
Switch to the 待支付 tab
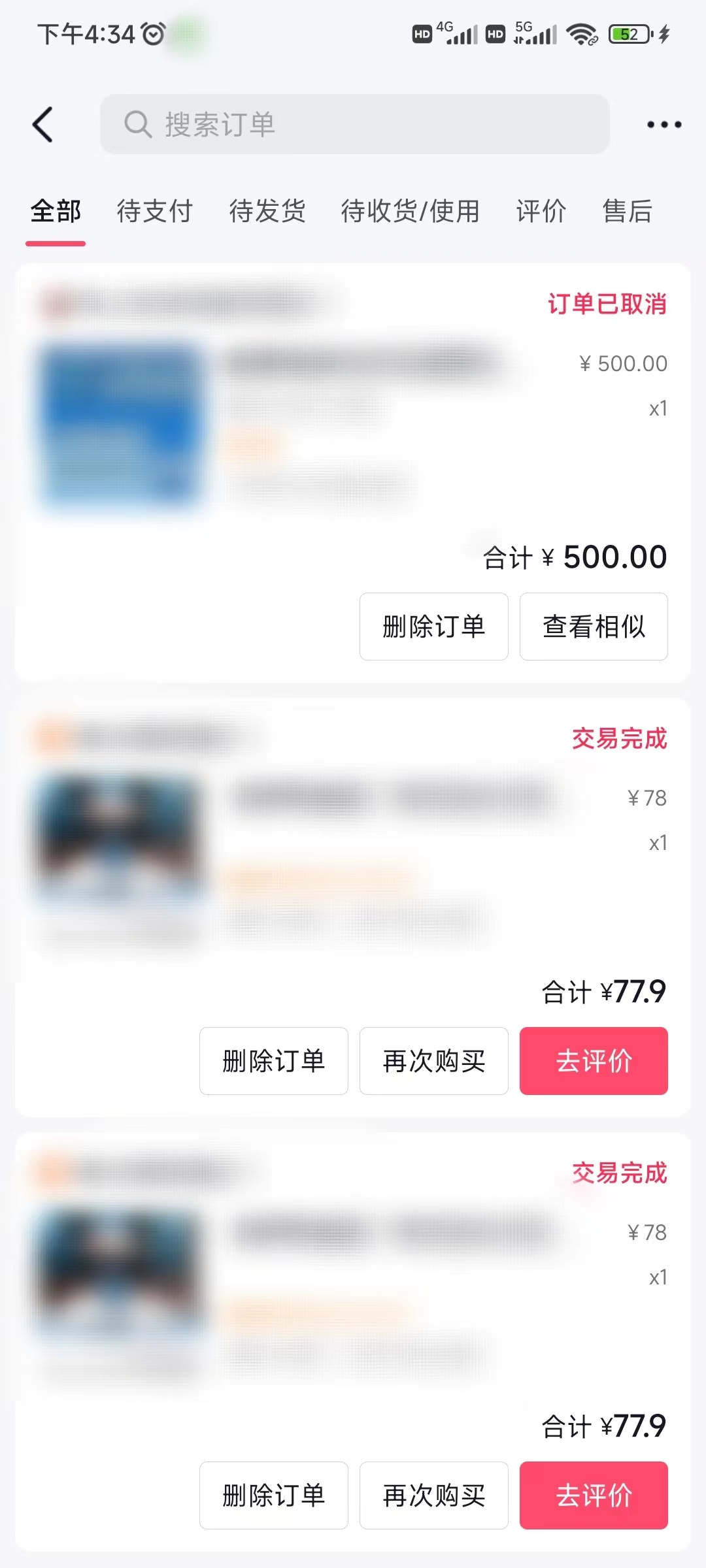(x=152, y=211)
